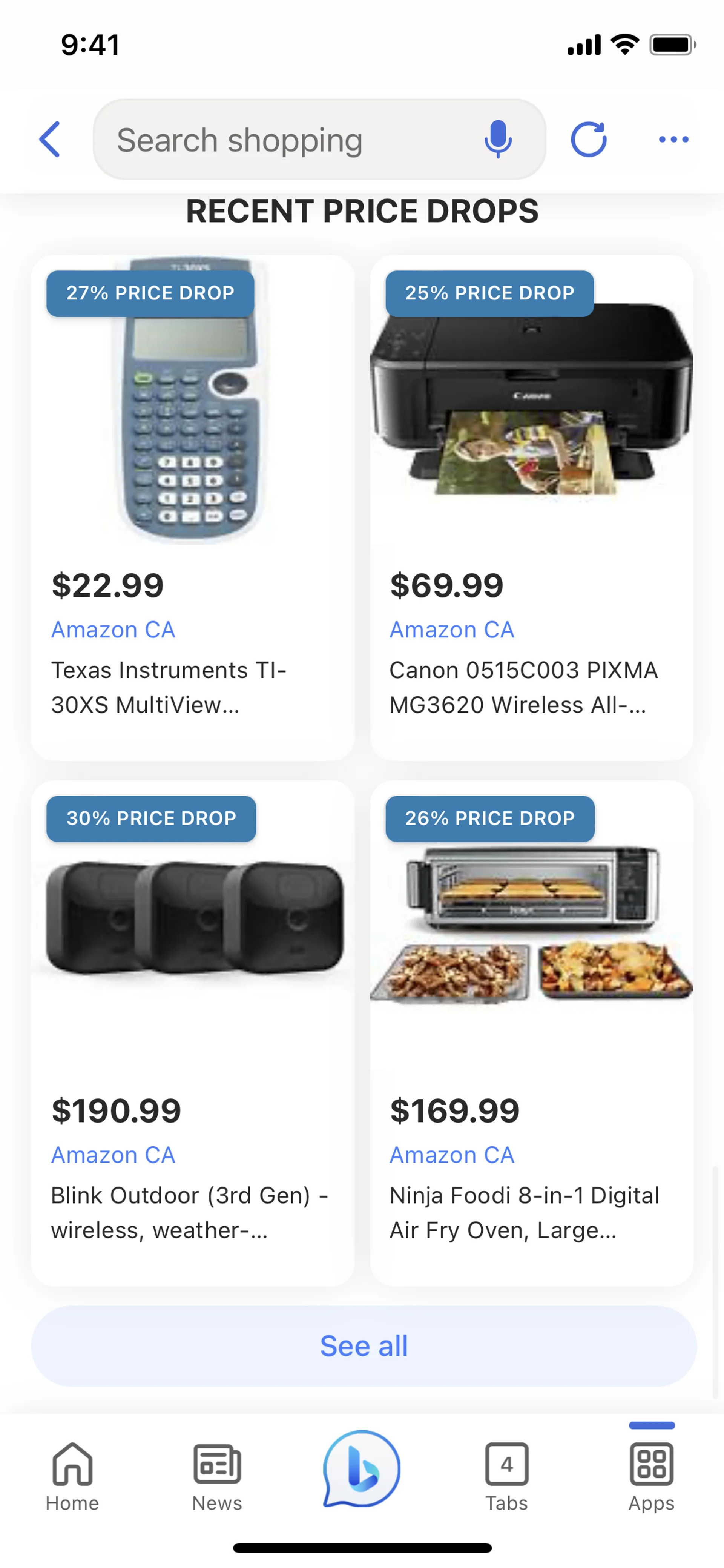This screenshot has height=1568, width=724.
Task: Open the News tab
Action: [x=217, y=1476]
